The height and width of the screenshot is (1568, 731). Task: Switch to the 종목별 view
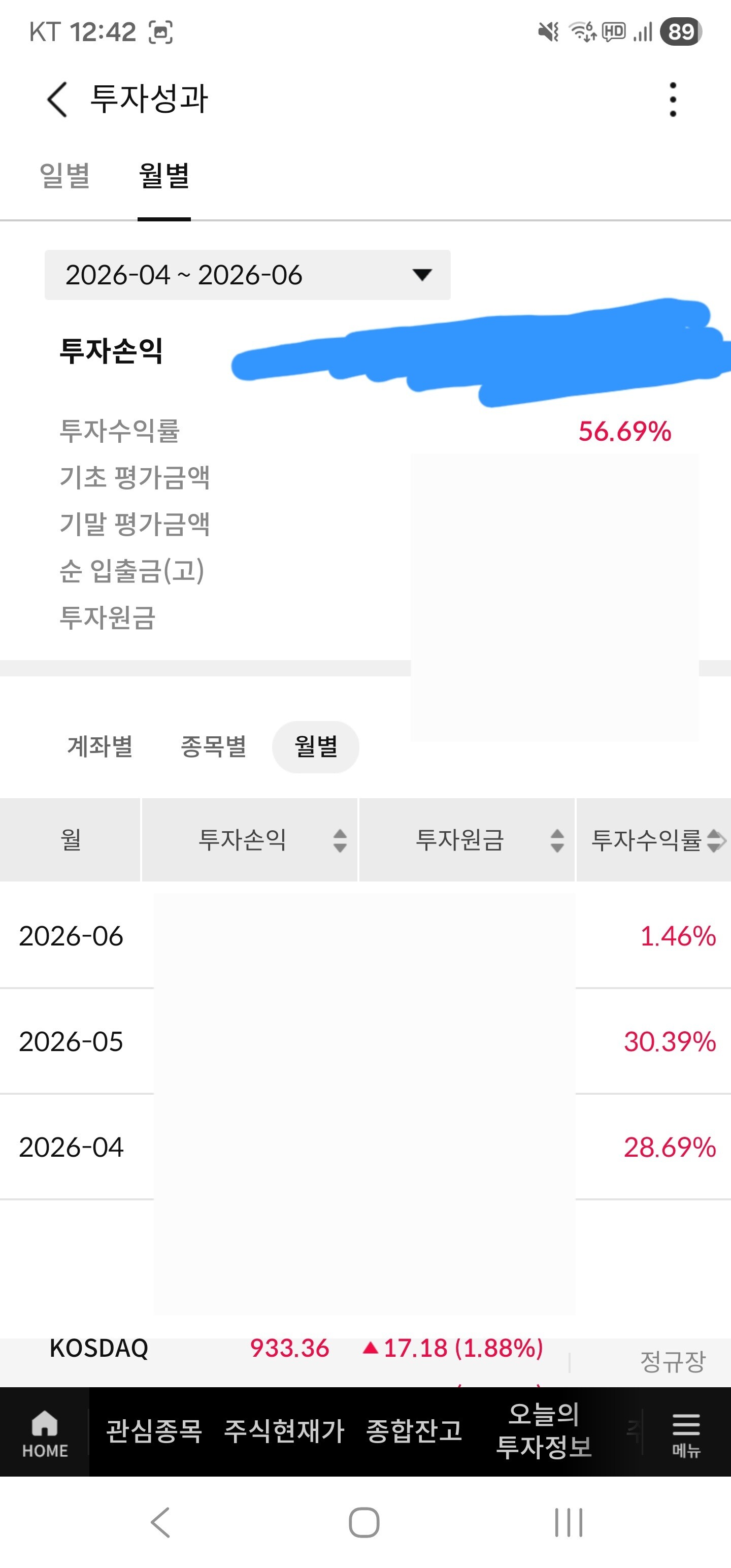tap(214, 746)
